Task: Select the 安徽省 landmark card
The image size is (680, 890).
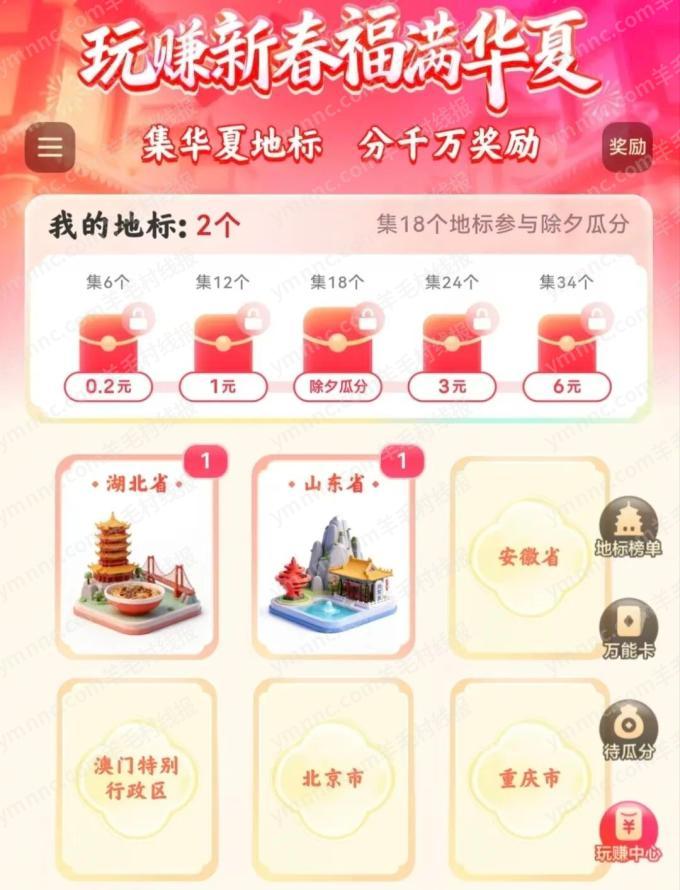Action: tap(529, 557)
